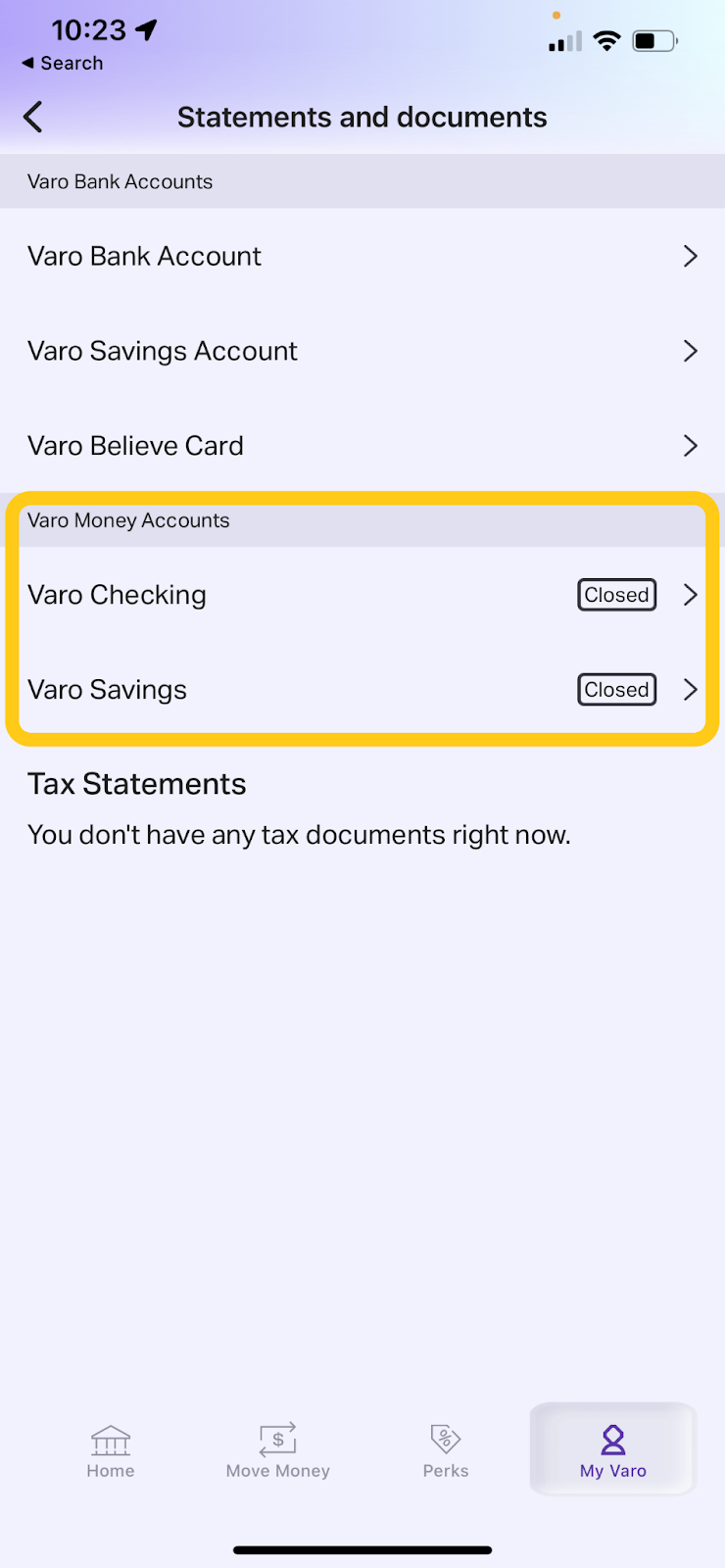Switch to the Perks tab
The width and height of the screenshot is (725, 1568).
coord(446,1451)
